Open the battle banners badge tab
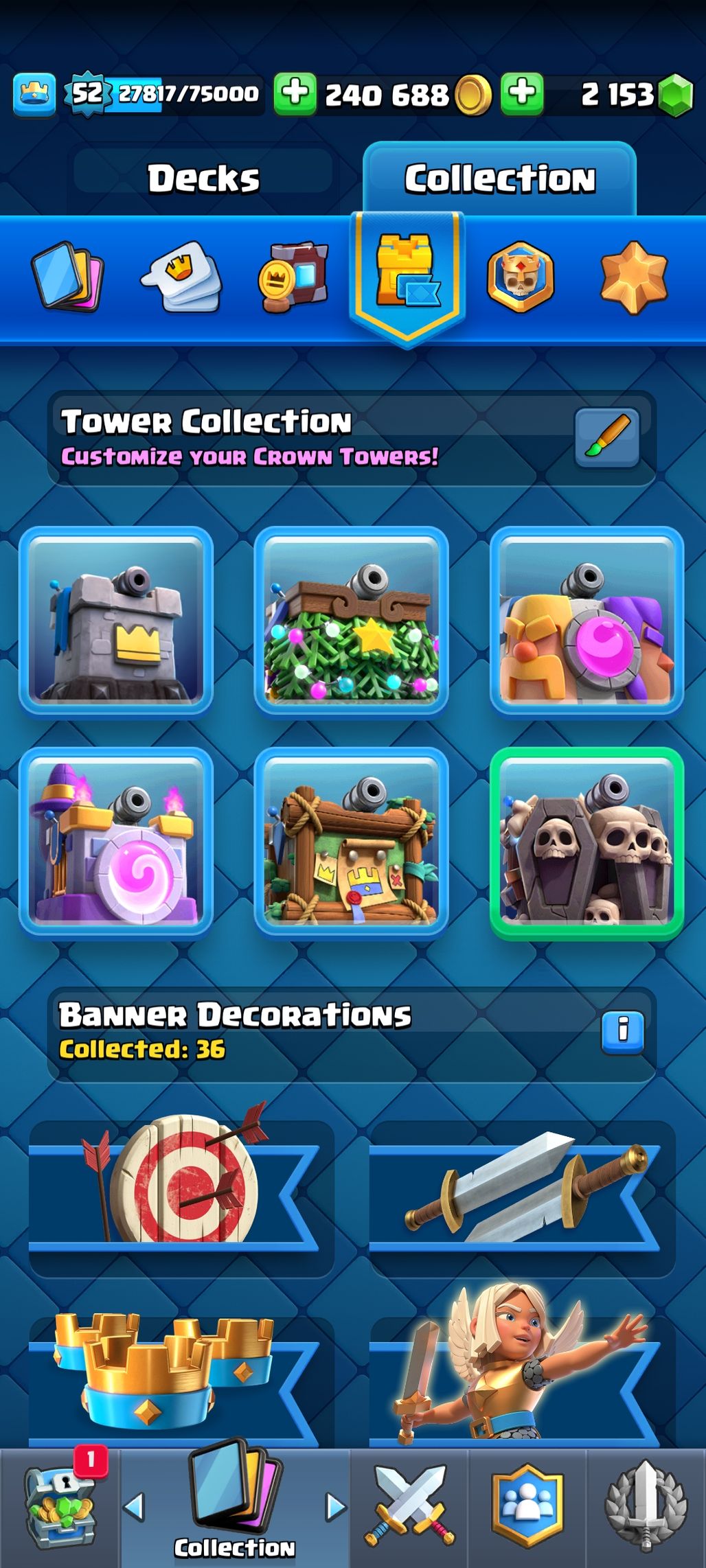The image size is (706, 1568). (520, 276)
